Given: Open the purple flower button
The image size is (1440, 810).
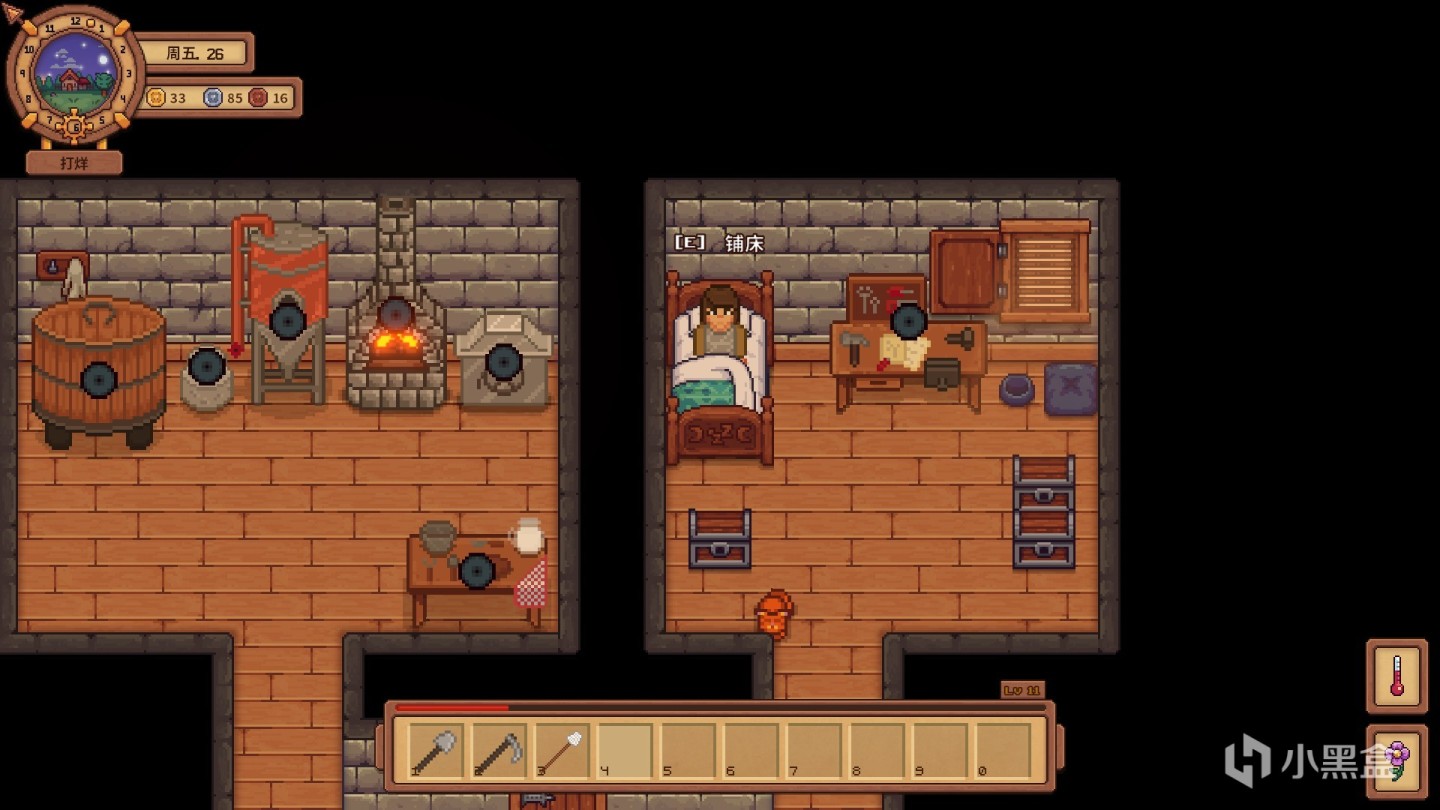Looking at the screenshot, I should [1397, 762].
